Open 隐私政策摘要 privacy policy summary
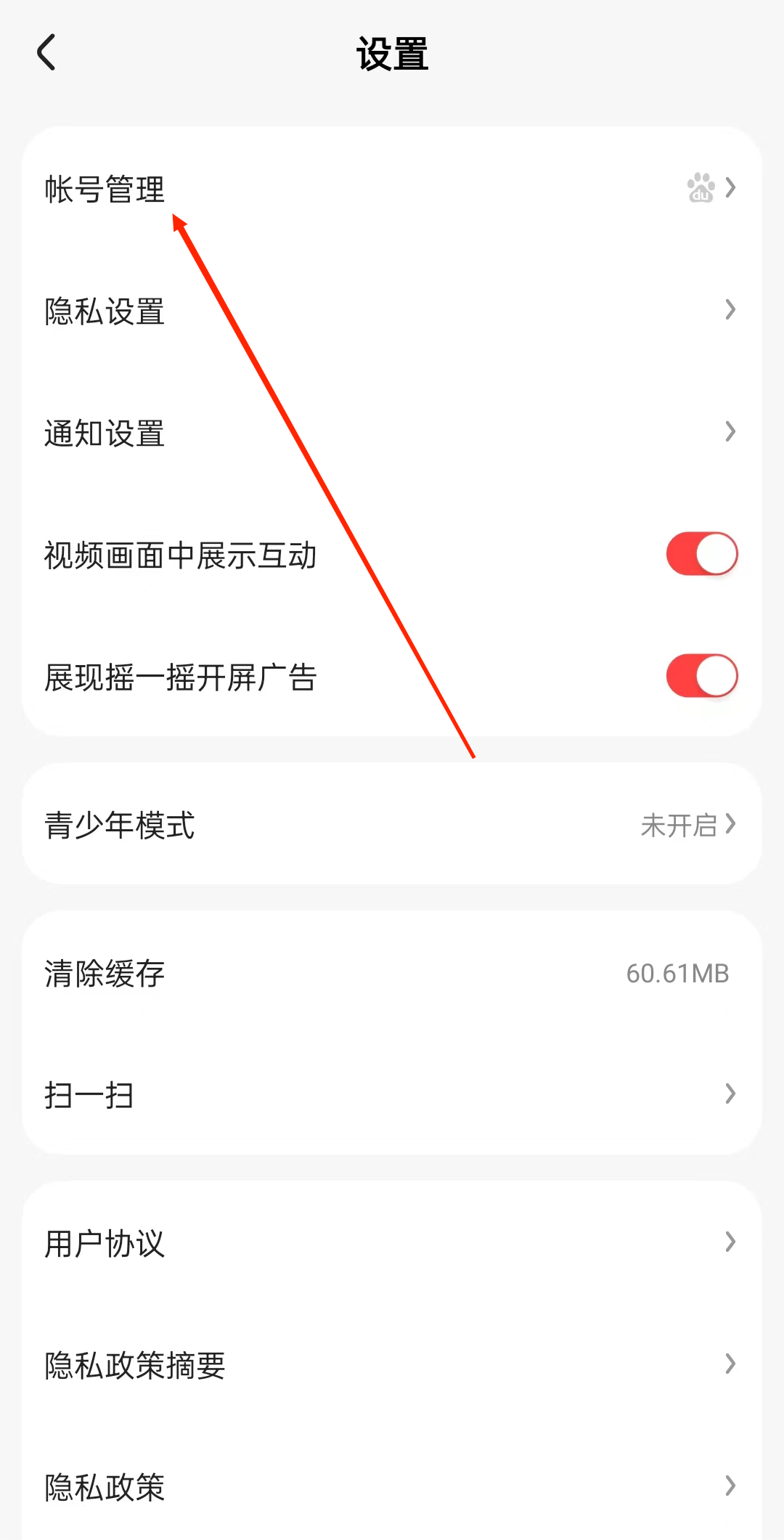Screen dimensions: 784x1540 [392, 1364]
